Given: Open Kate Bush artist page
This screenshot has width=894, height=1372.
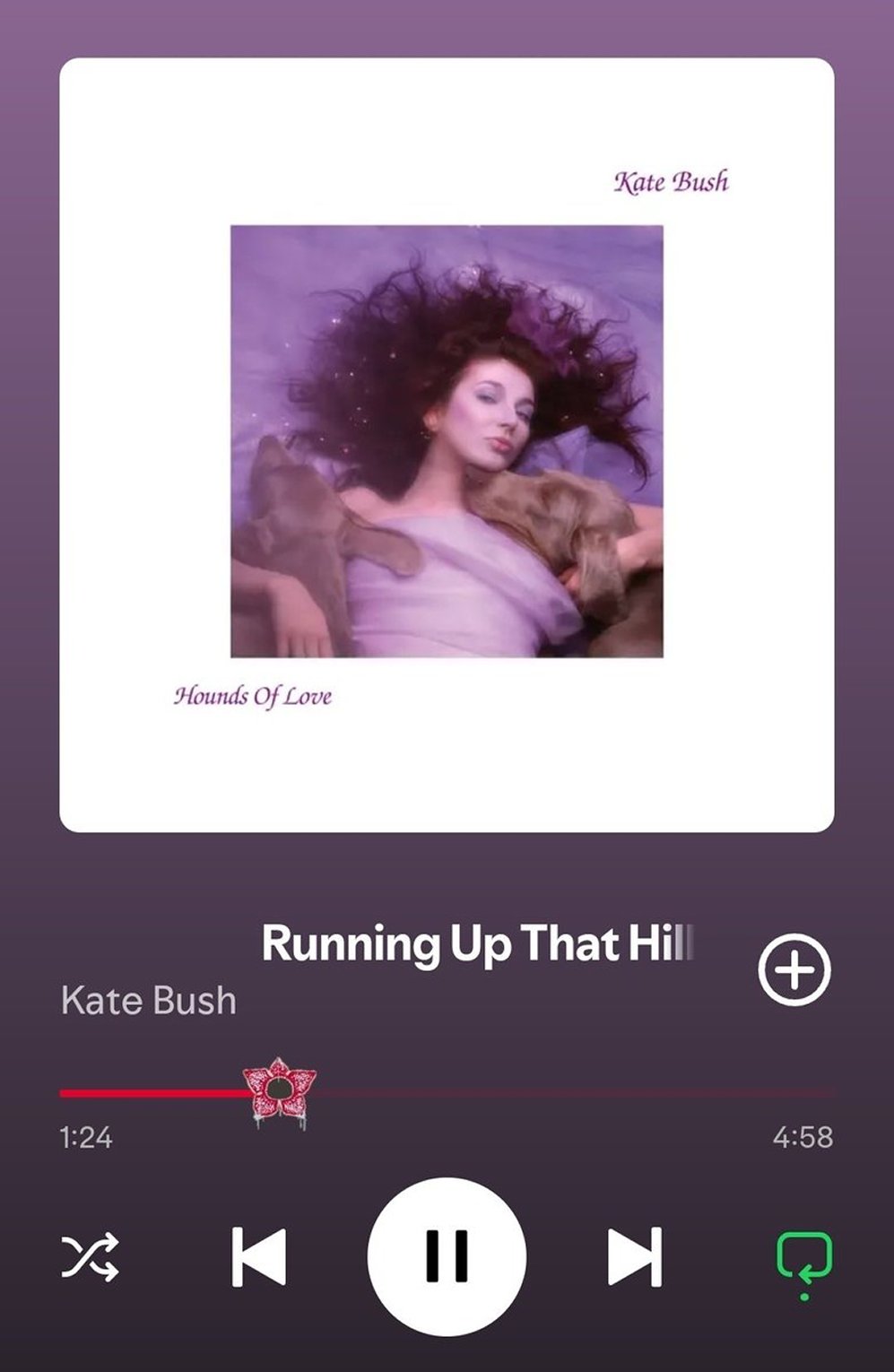Looking at the screenshot, I should 149,1000.
